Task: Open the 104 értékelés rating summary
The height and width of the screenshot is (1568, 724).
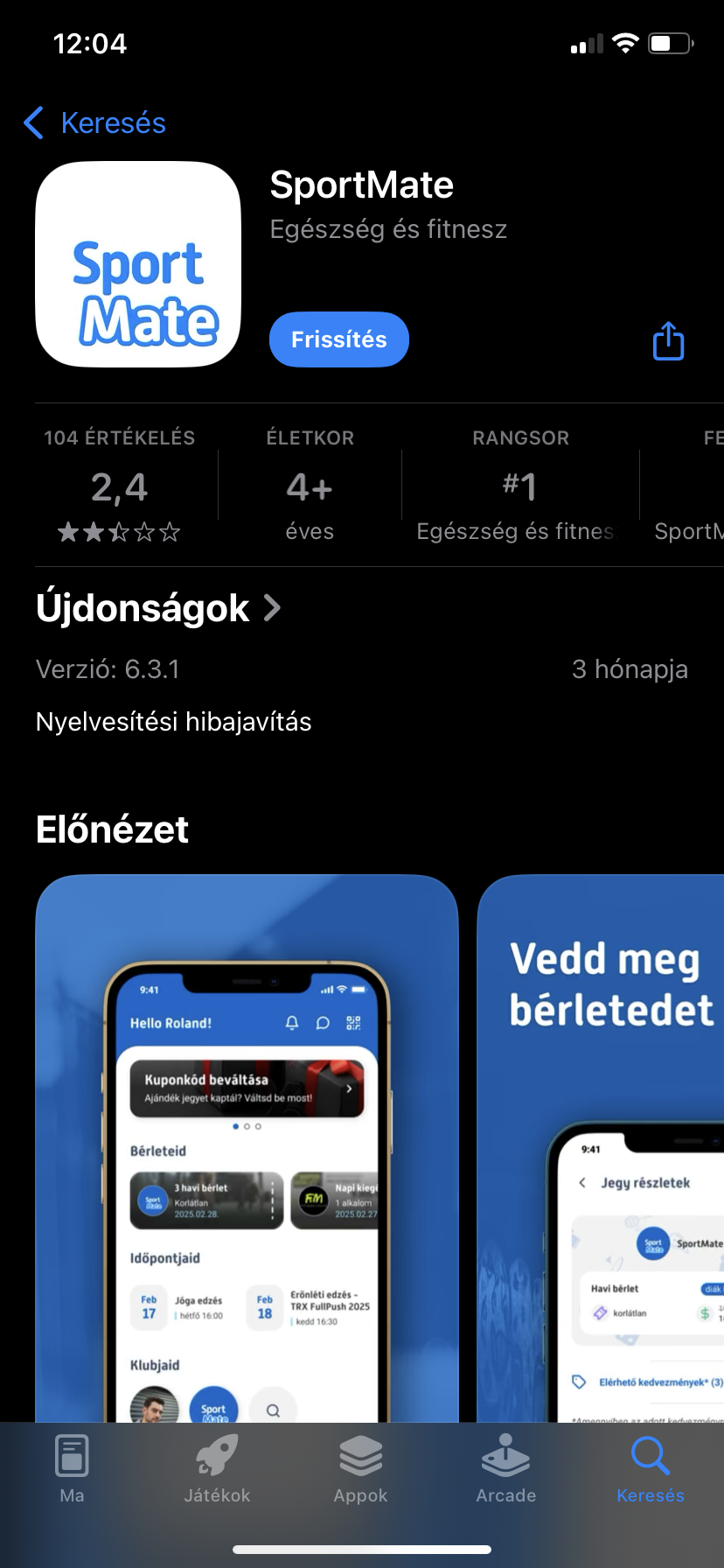Action: pos(120,486)
